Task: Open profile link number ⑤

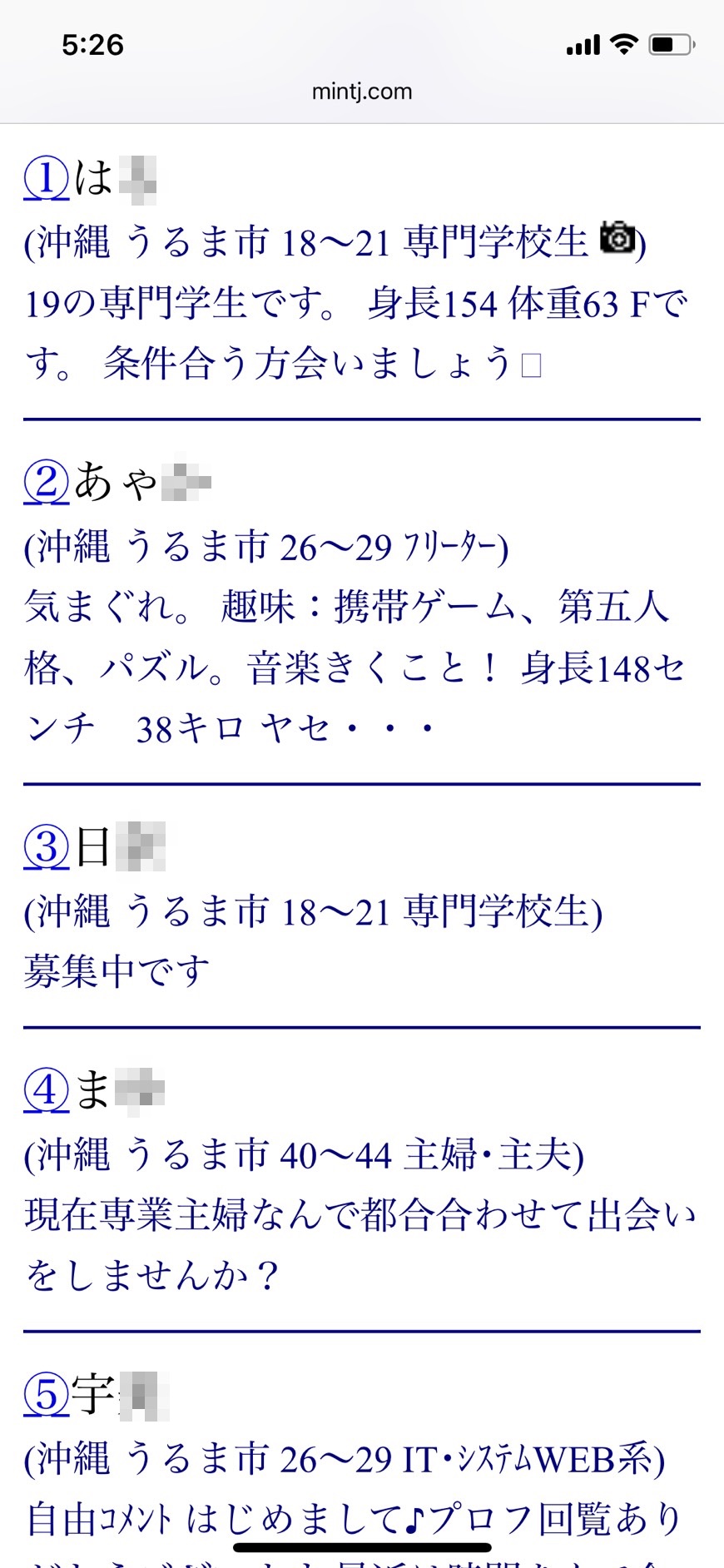Action: pyautogui.click(x=47, y=1394)
